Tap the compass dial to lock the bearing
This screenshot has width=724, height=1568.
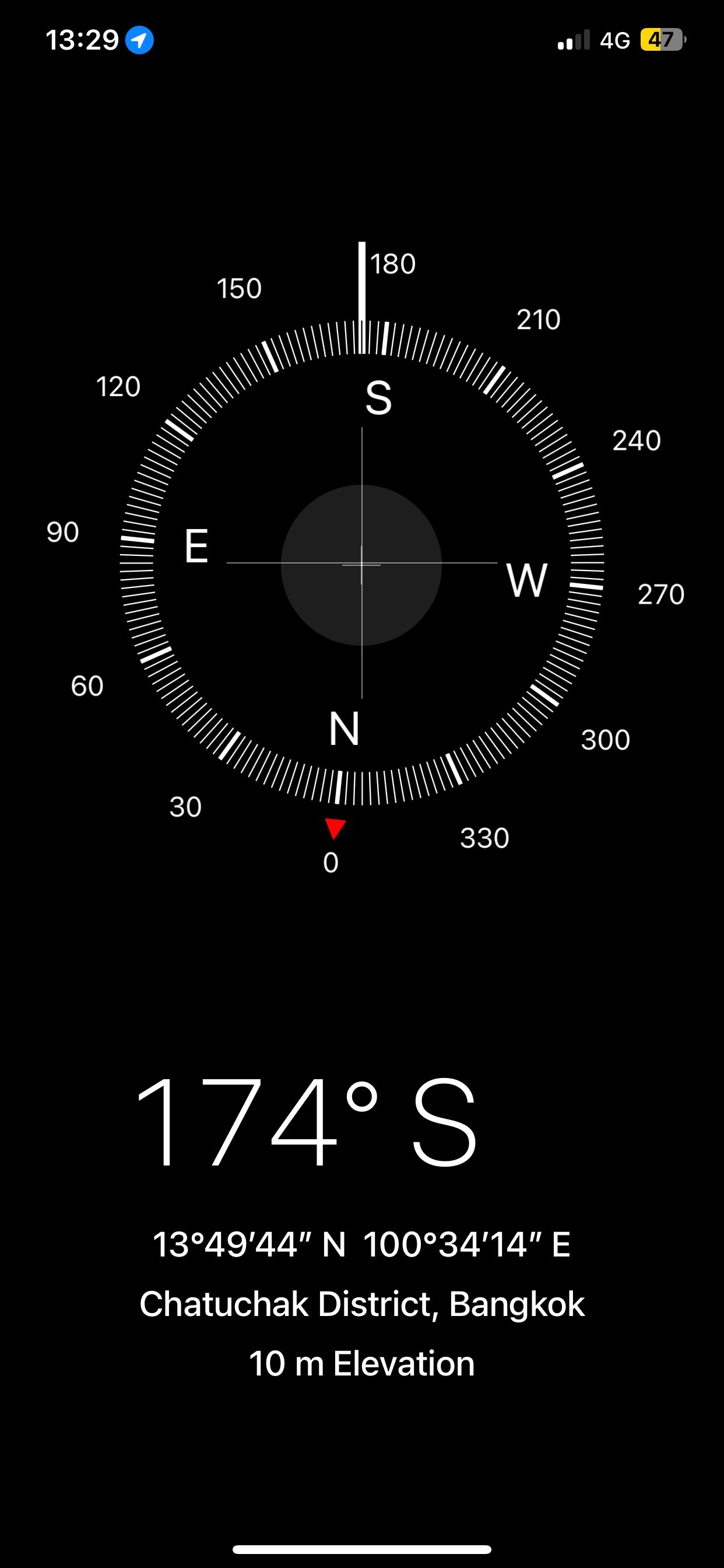pos(361,564)
